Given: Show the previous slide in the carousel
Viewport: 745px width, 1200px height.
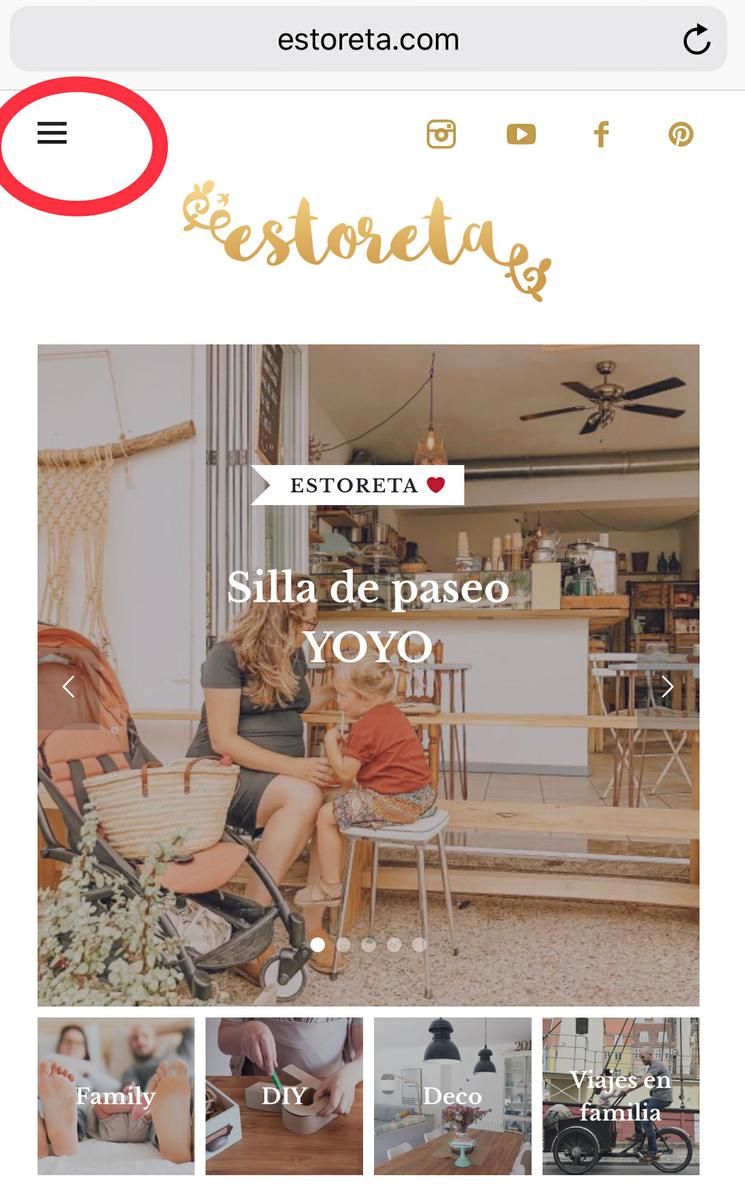Looking at the screenshot, I should 68,686.
